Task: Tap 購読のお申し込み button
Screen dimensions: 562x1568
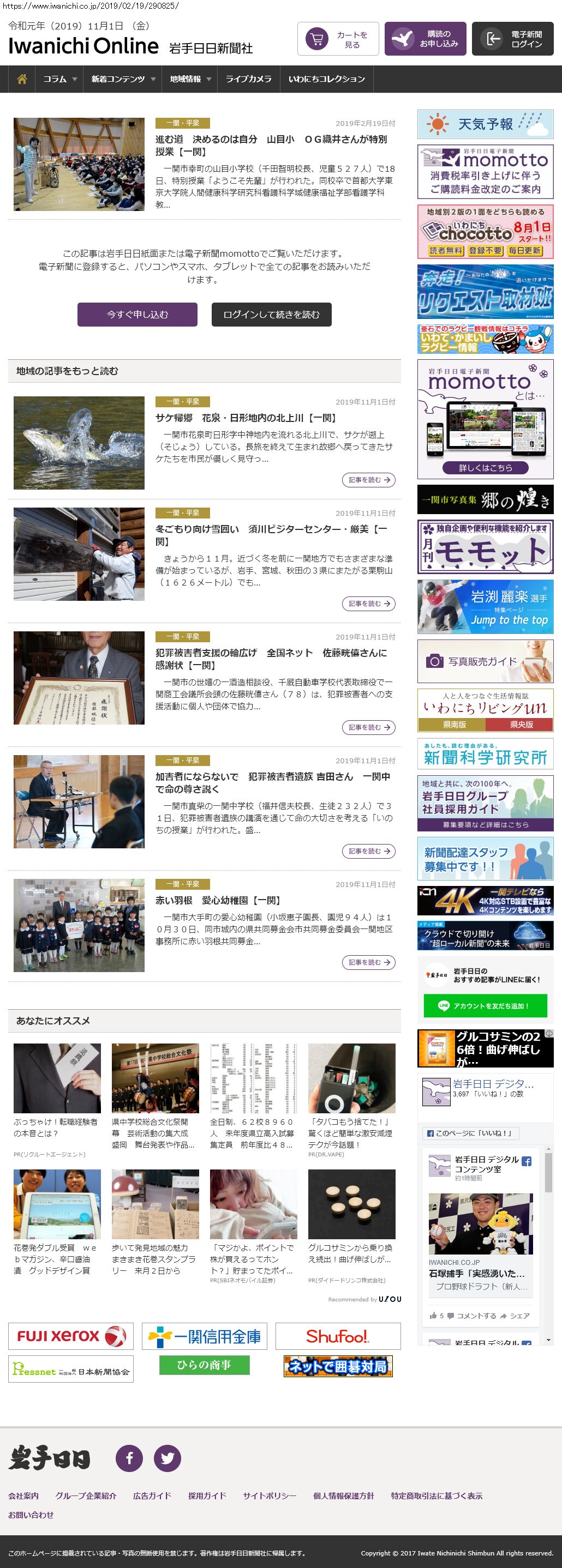Action: pyautogui.click(x=425, y=40)
